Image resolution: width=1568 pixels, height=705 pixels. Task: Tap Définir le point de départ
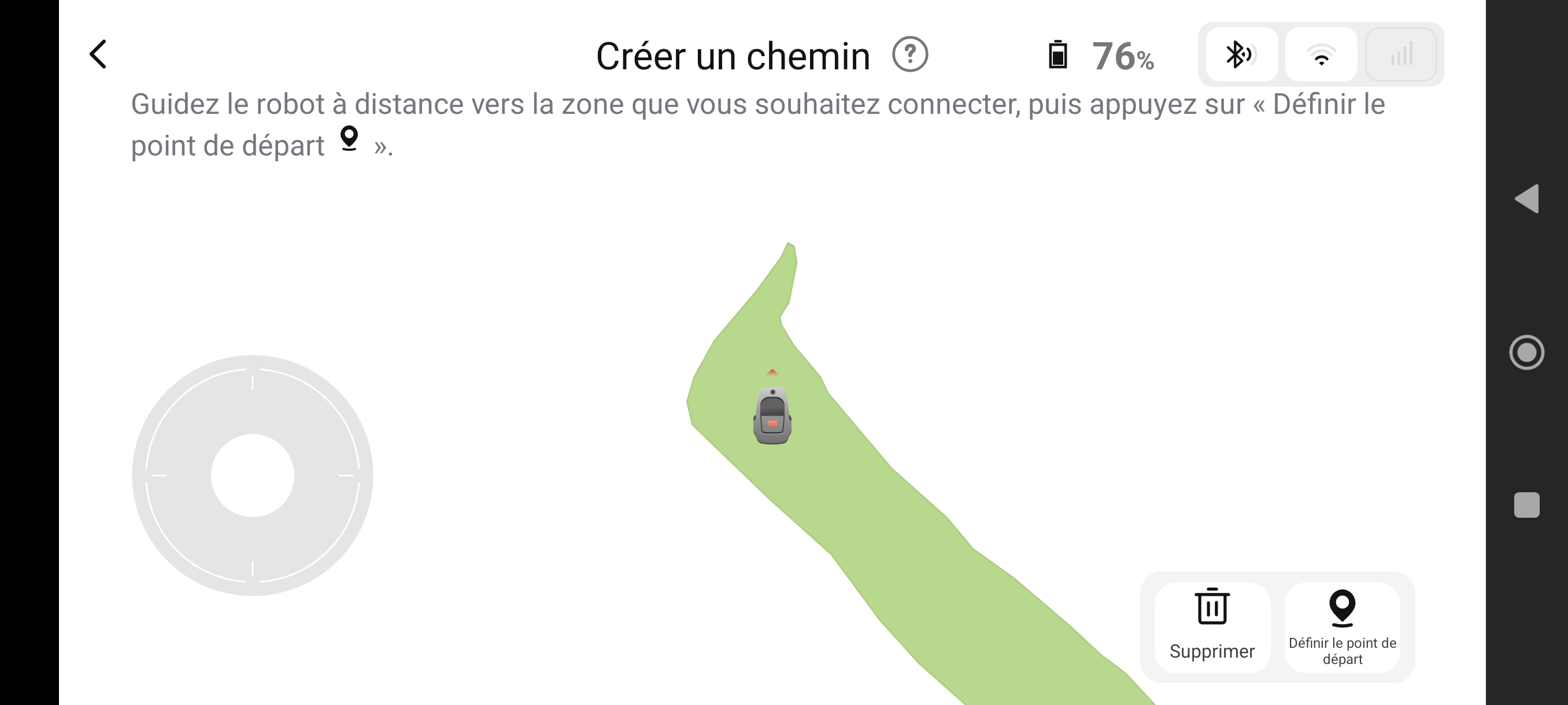[x=1342, y=626]
